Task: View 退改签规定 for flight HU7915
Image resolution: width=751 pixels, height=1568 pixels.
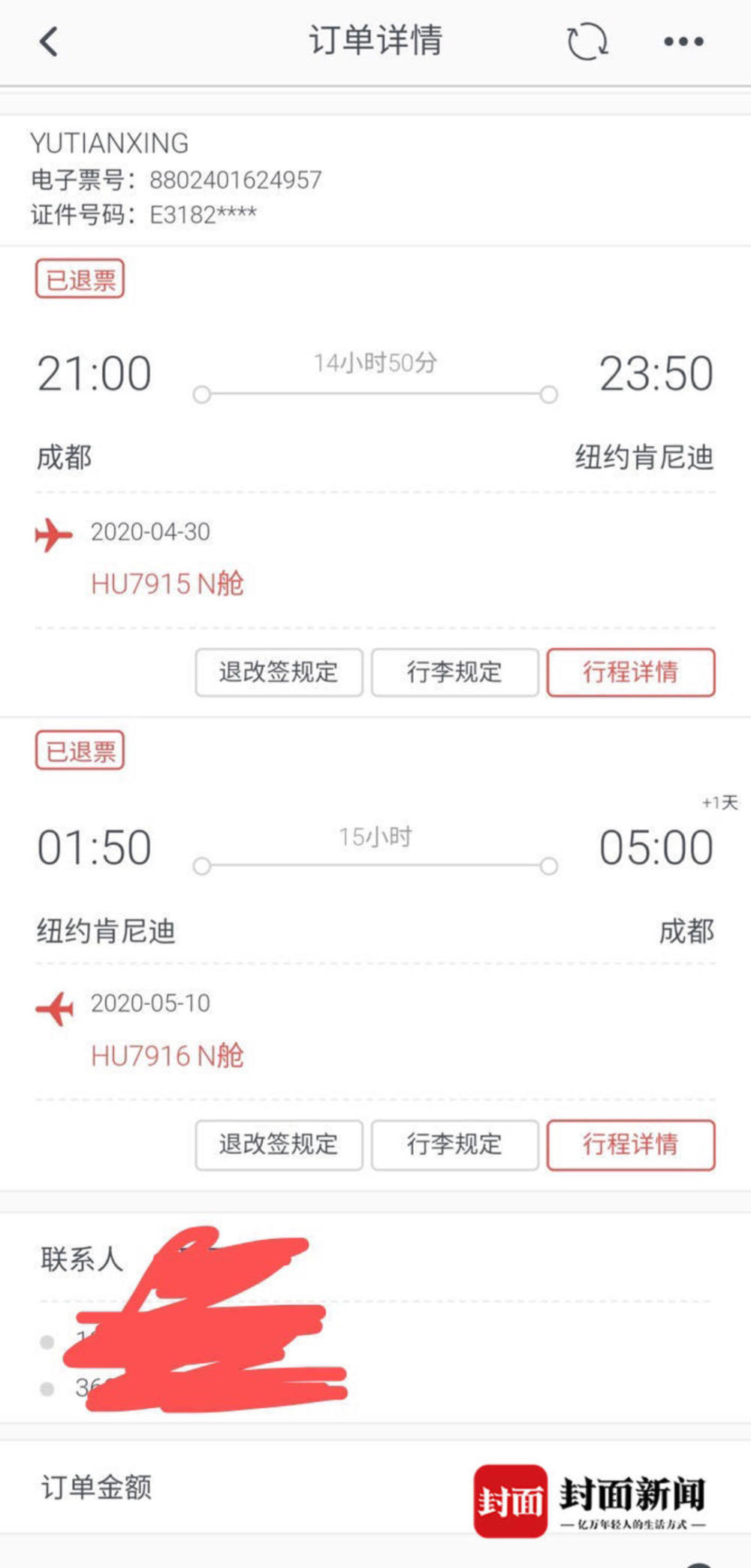Action: [x=279, y=672]
